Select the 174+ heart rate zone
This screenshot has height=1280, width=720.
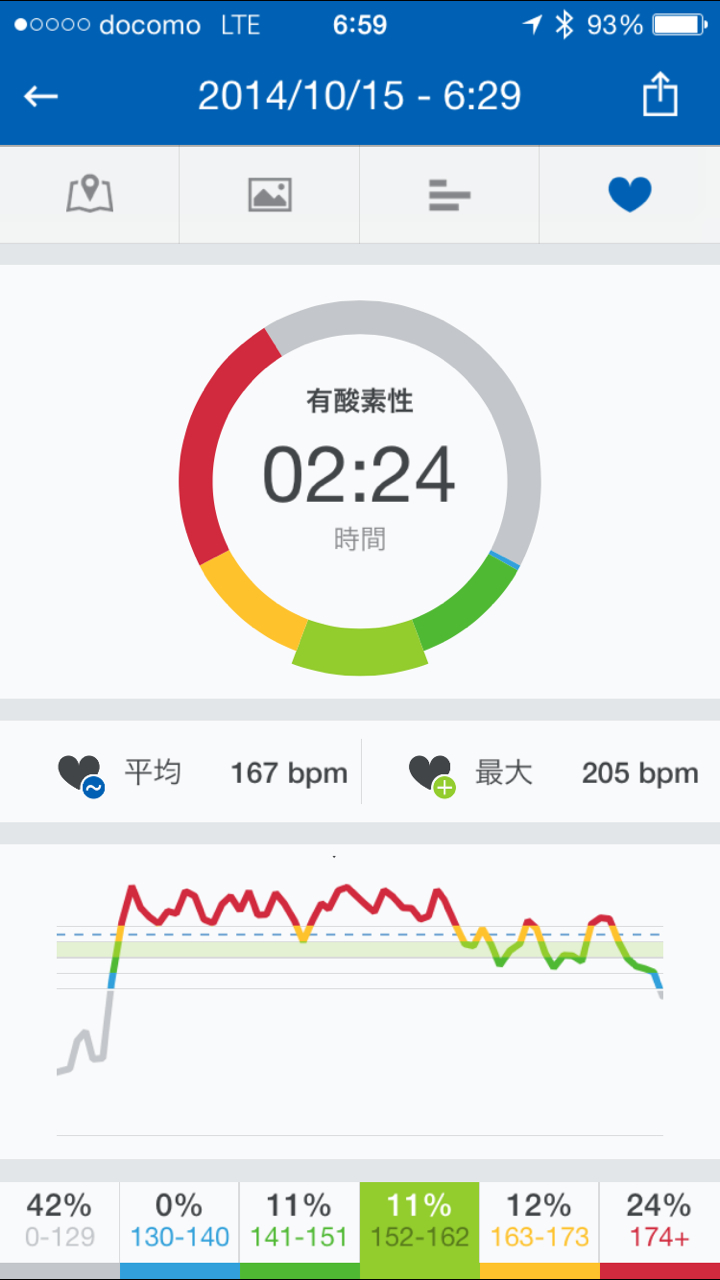click(x=660, y=1222)
